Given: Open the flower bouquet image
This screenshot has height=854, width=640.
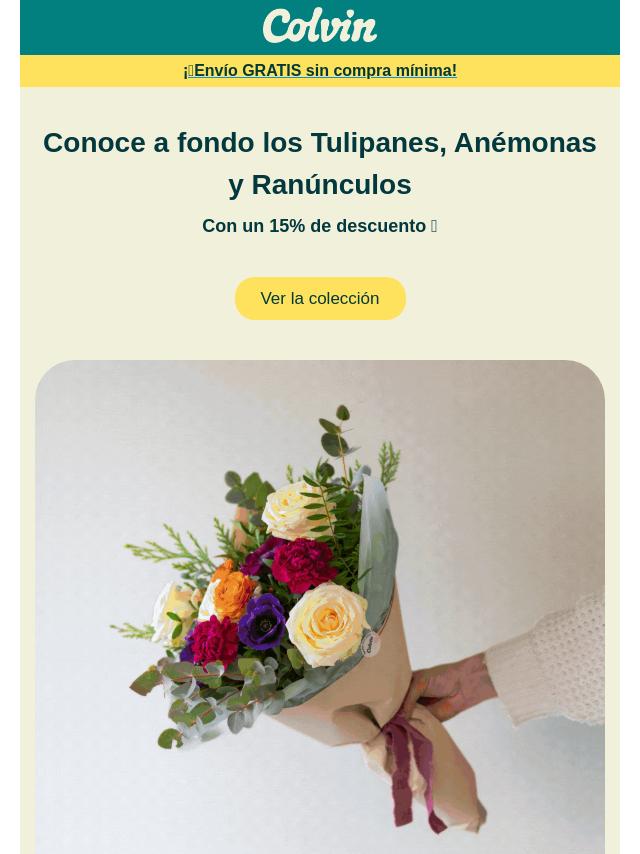Looking at the screenshot, I should (320, 606).
